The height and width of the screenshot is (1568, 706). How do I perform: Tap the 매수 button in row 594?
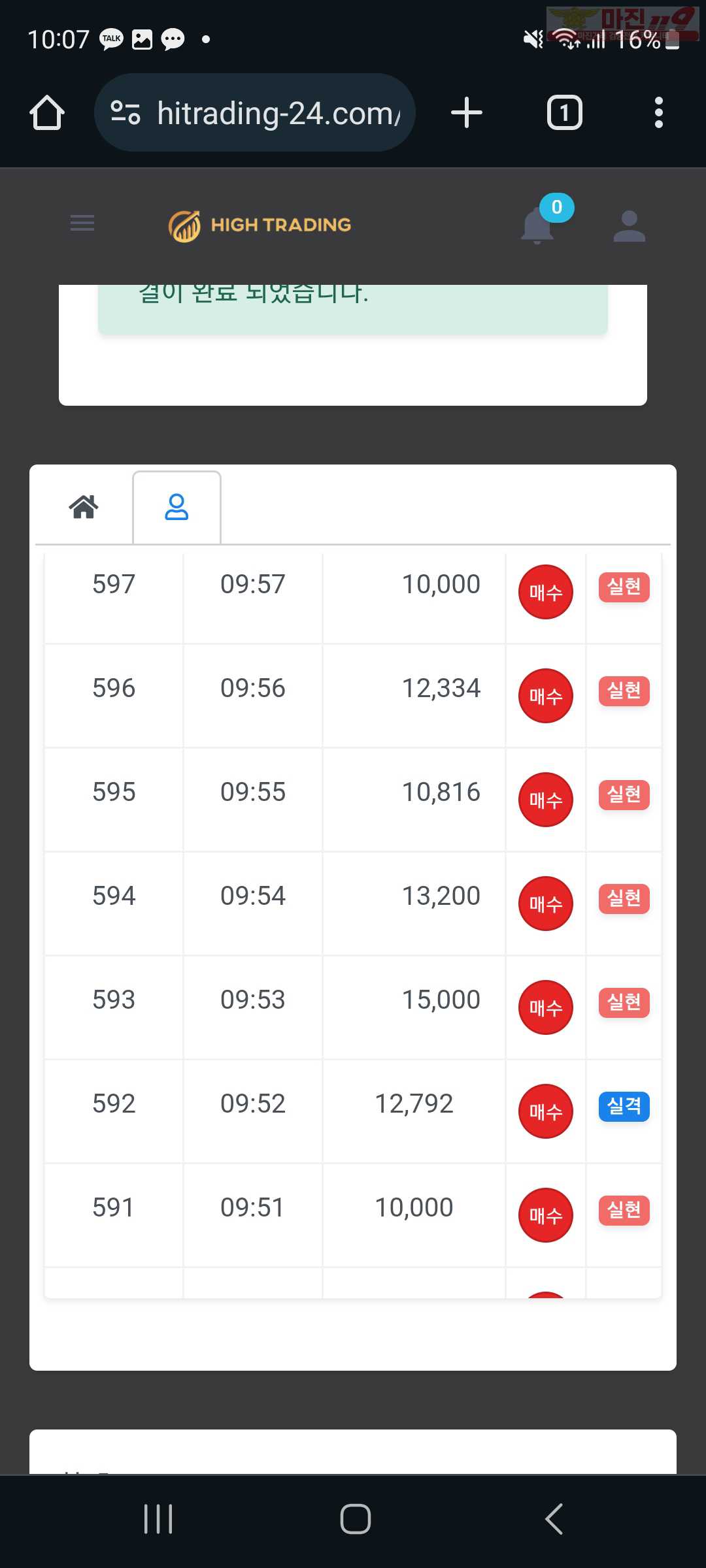(546, 904)
